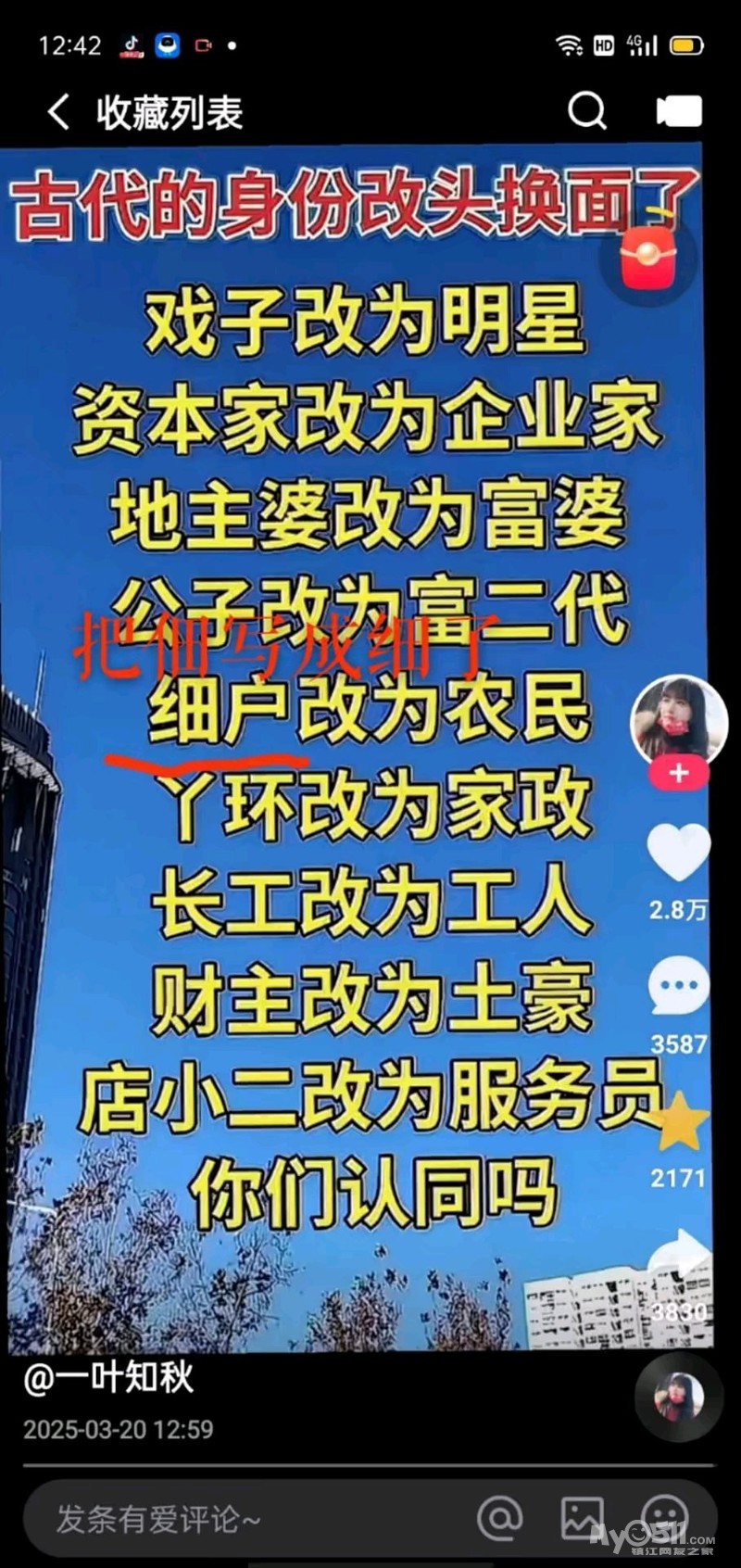This screenshot has width=741, height=1568.
Task: Open the author's profile avatar
Action: [x=678, y=720]
